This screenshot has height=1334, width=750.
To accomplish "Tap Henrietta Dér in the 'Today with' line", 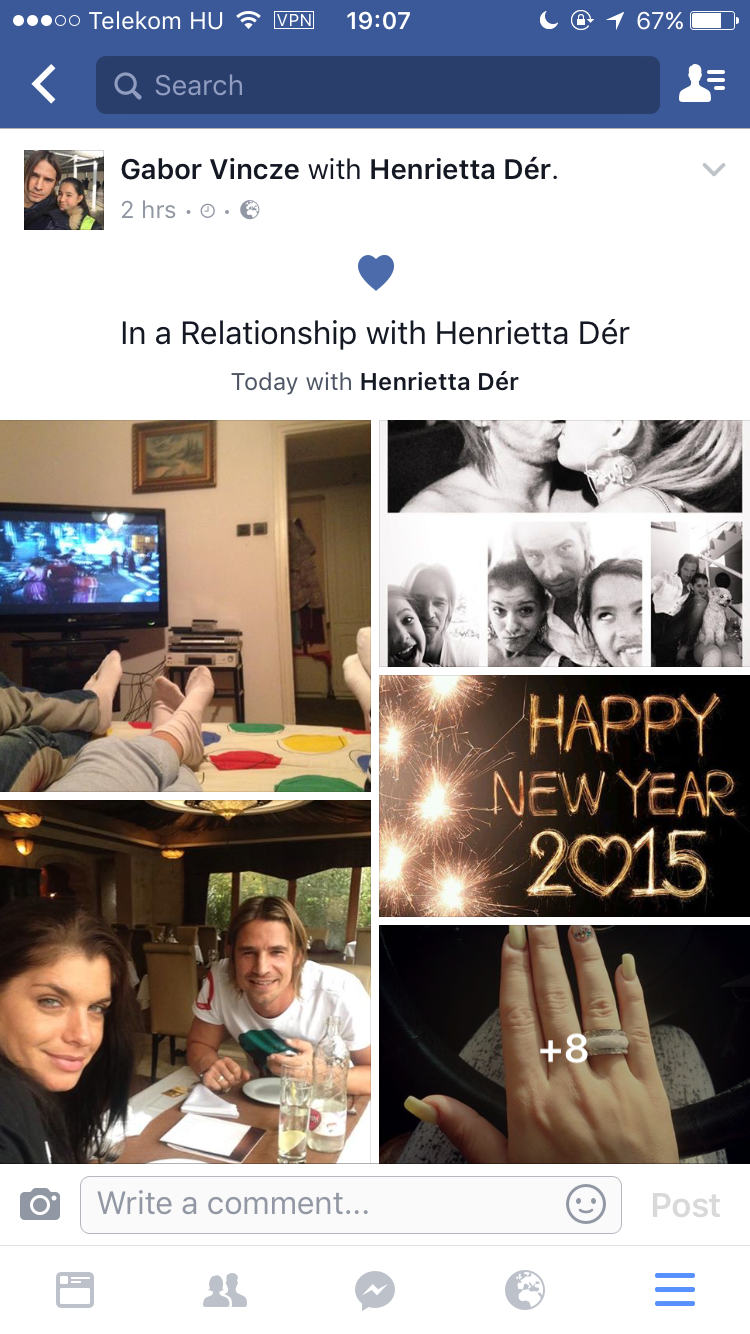I will tap(439, 381).
